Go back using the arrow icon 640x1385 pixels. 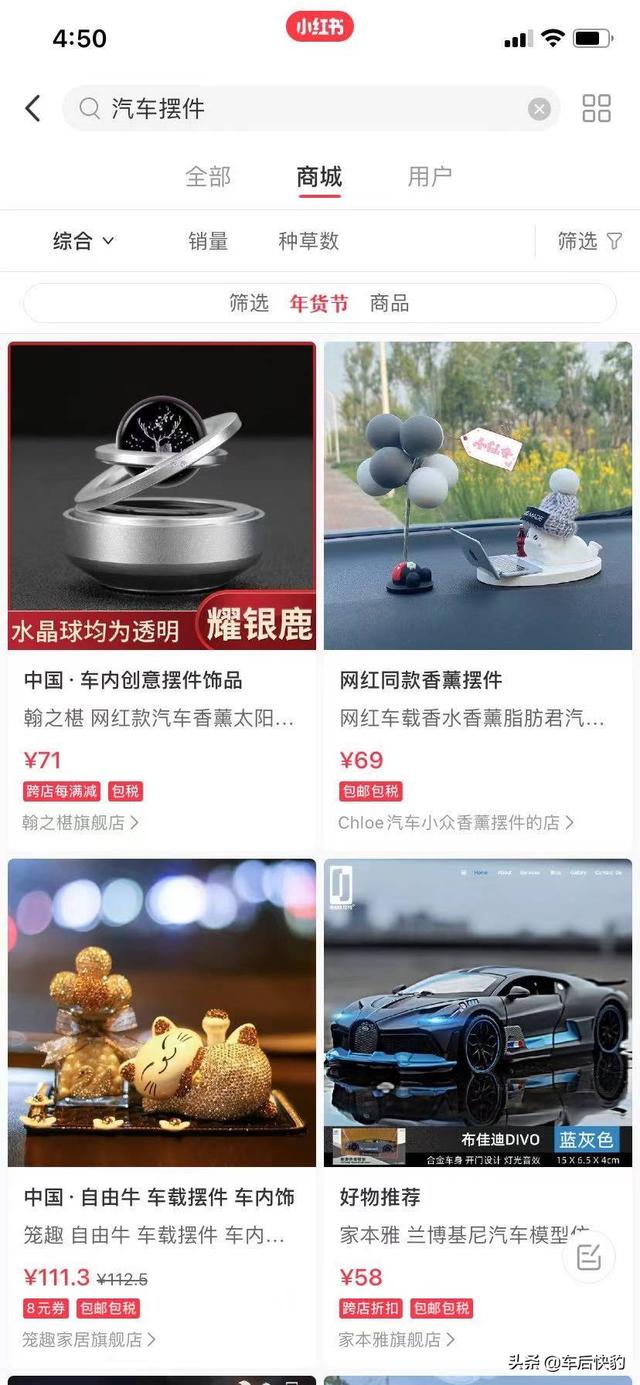pyautogui.click(x=33, y=108)
